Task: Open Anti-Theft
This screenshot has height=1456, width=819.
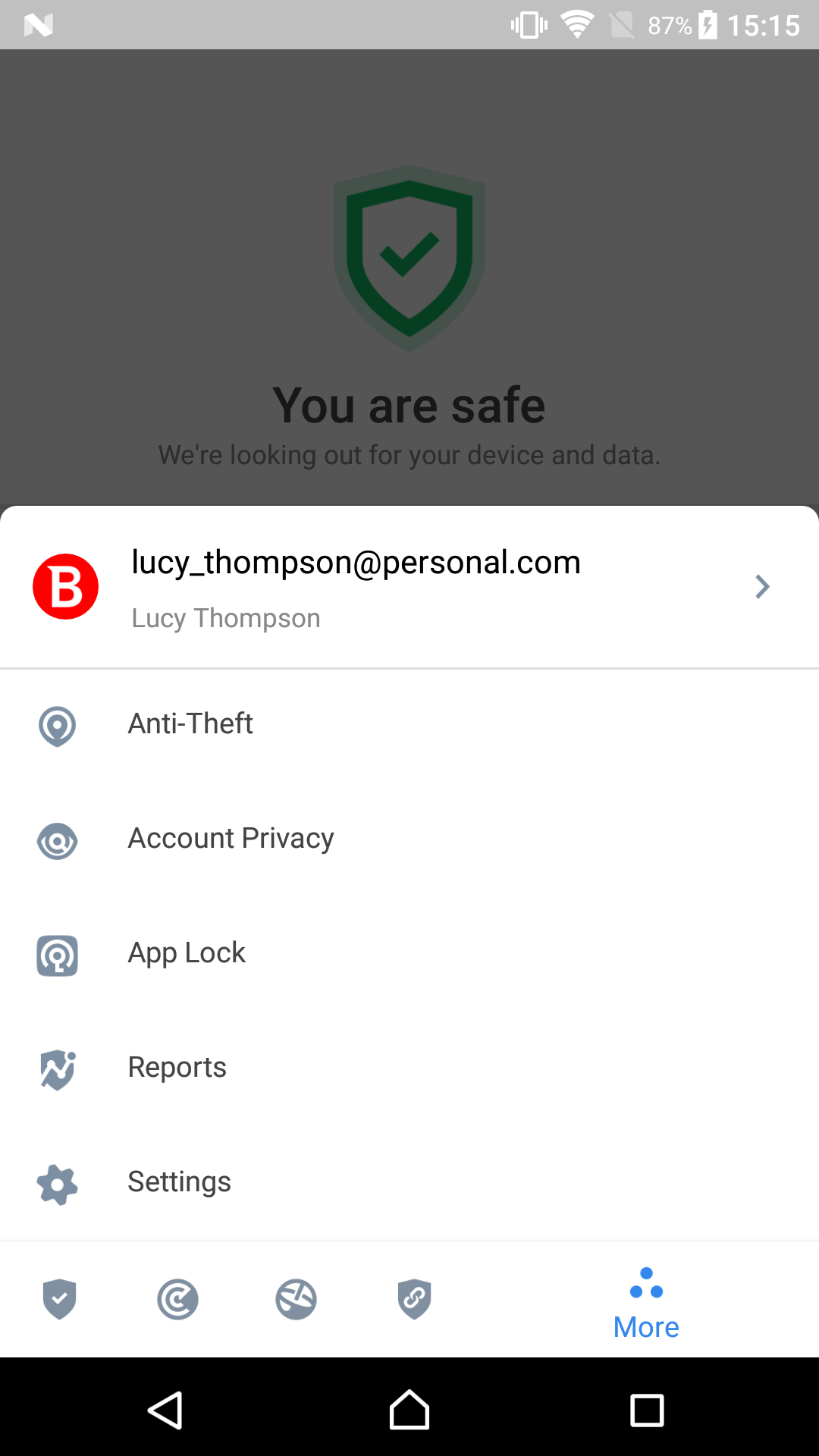Action: 409,724
